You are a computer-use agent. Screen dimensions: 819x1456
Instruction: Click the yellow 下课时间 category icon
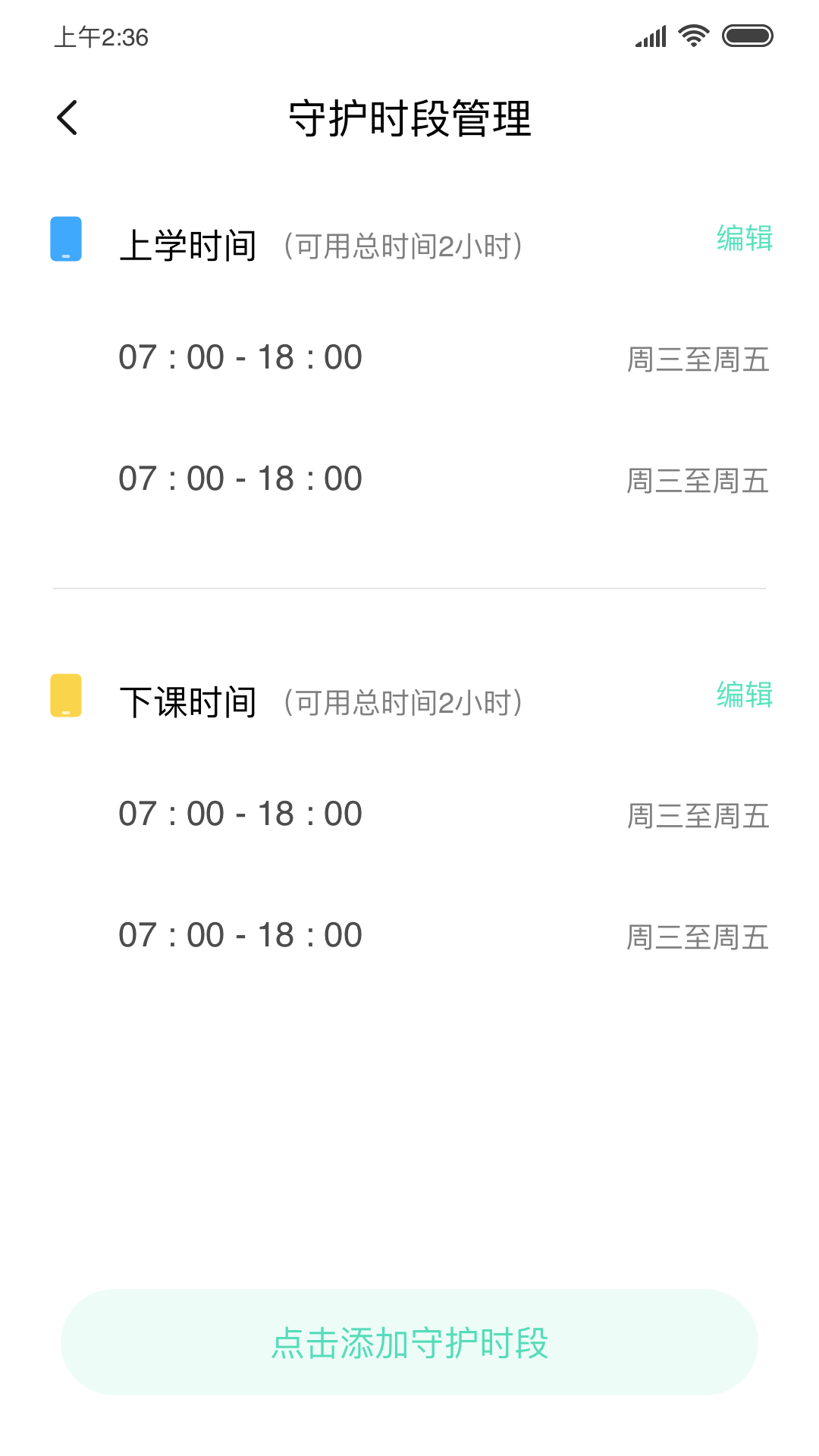[x=65, y=698]
